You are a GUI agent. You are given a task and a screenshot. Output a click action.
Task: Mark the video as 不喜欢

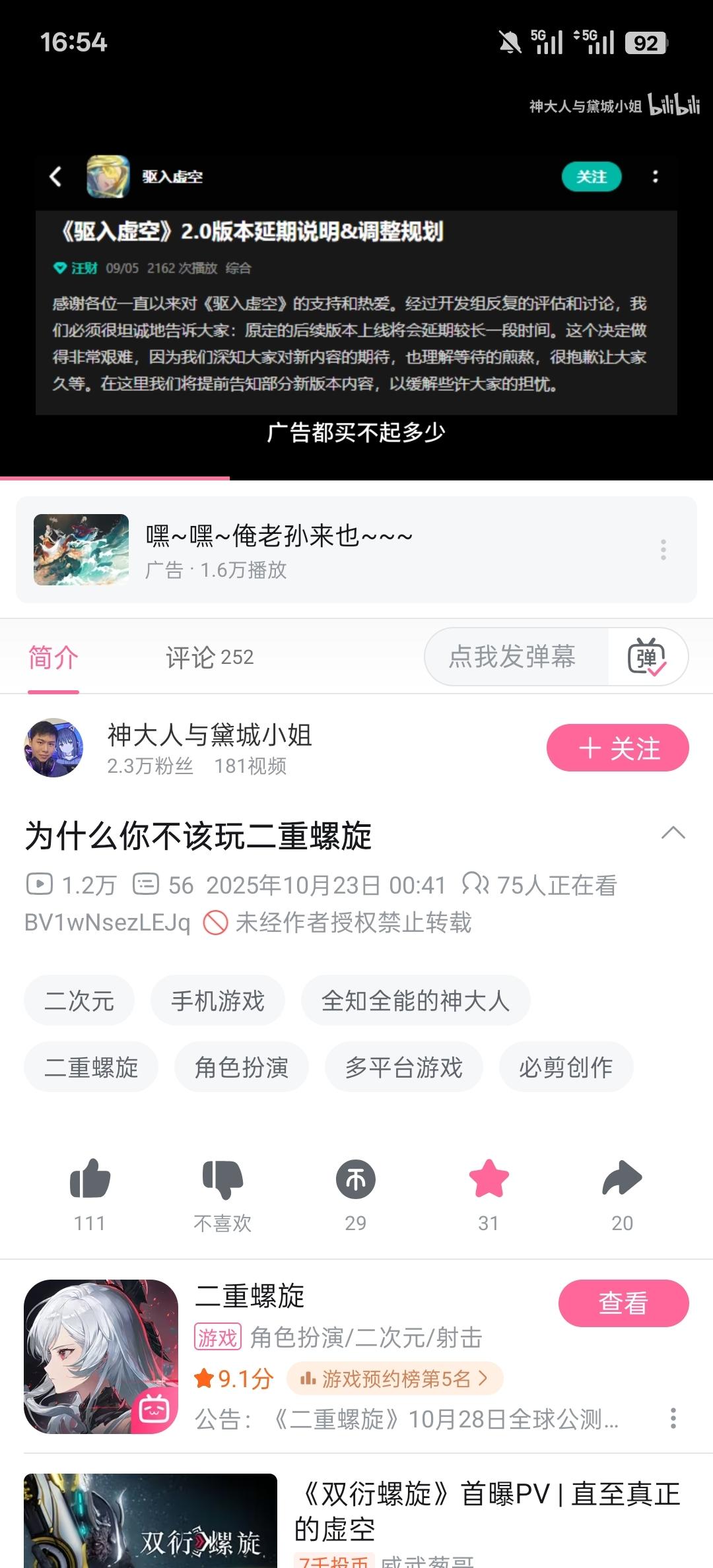pyautogui.click(x=222, y=1179)
